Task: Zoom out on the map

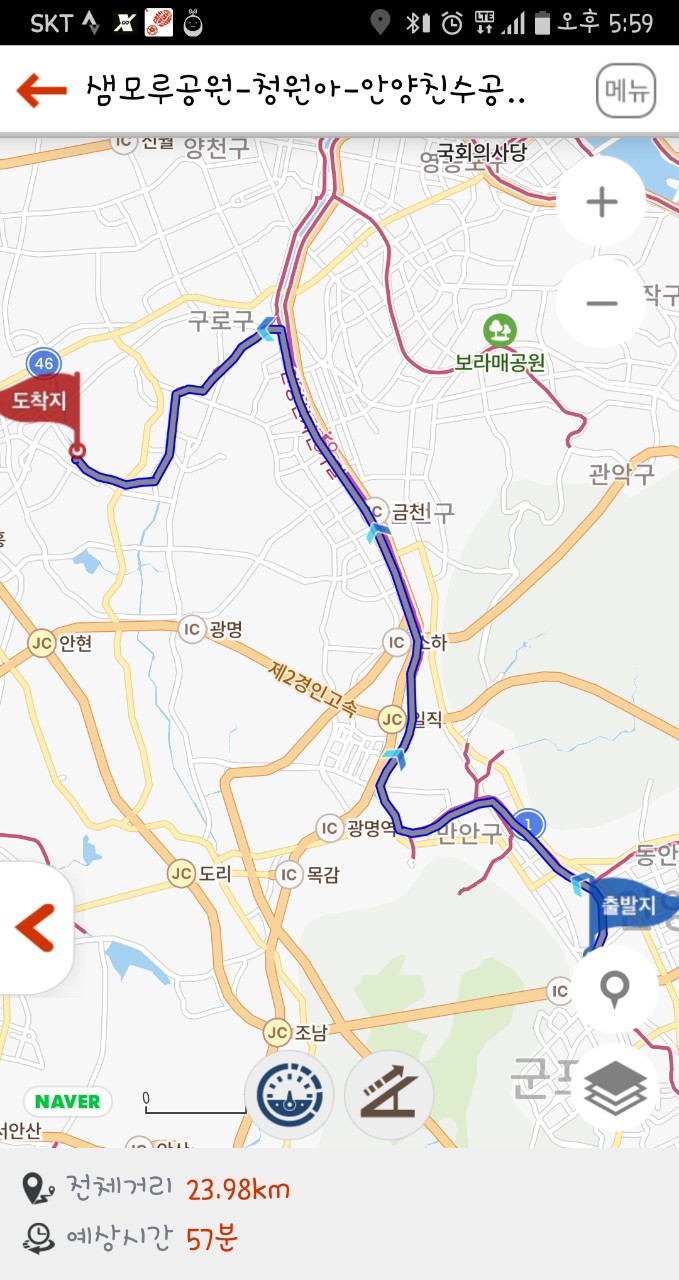Action: (601, 302)
